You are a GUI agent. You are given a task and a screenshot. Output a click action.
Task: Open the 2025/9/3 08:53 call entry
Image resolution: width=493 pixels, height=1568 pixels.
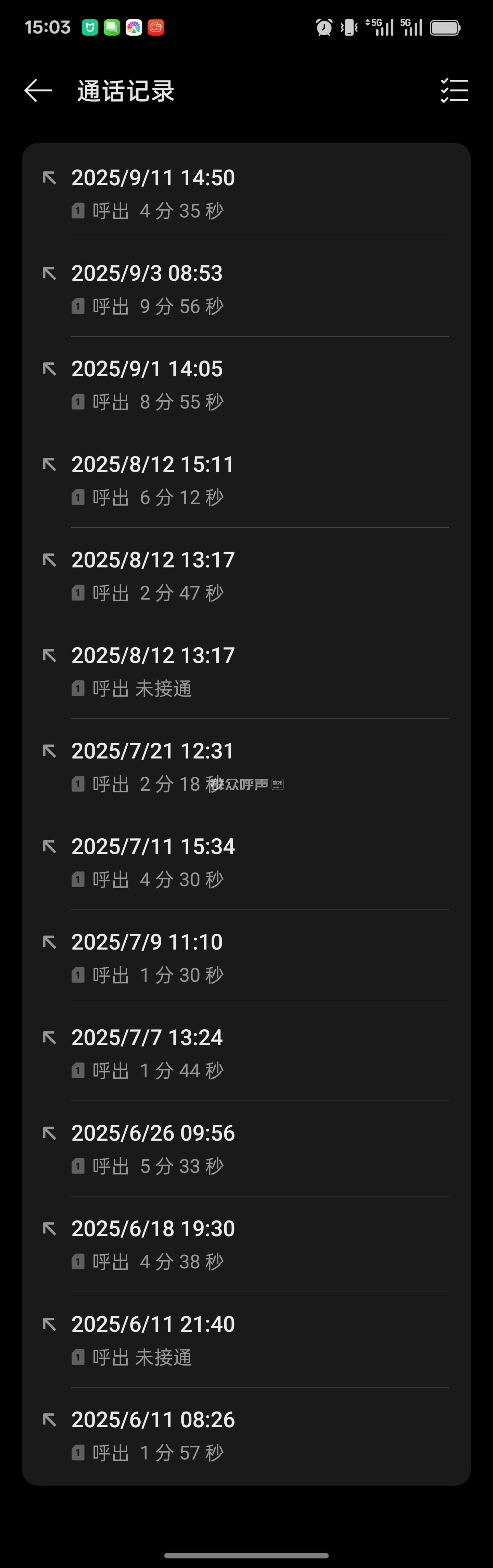246,289
